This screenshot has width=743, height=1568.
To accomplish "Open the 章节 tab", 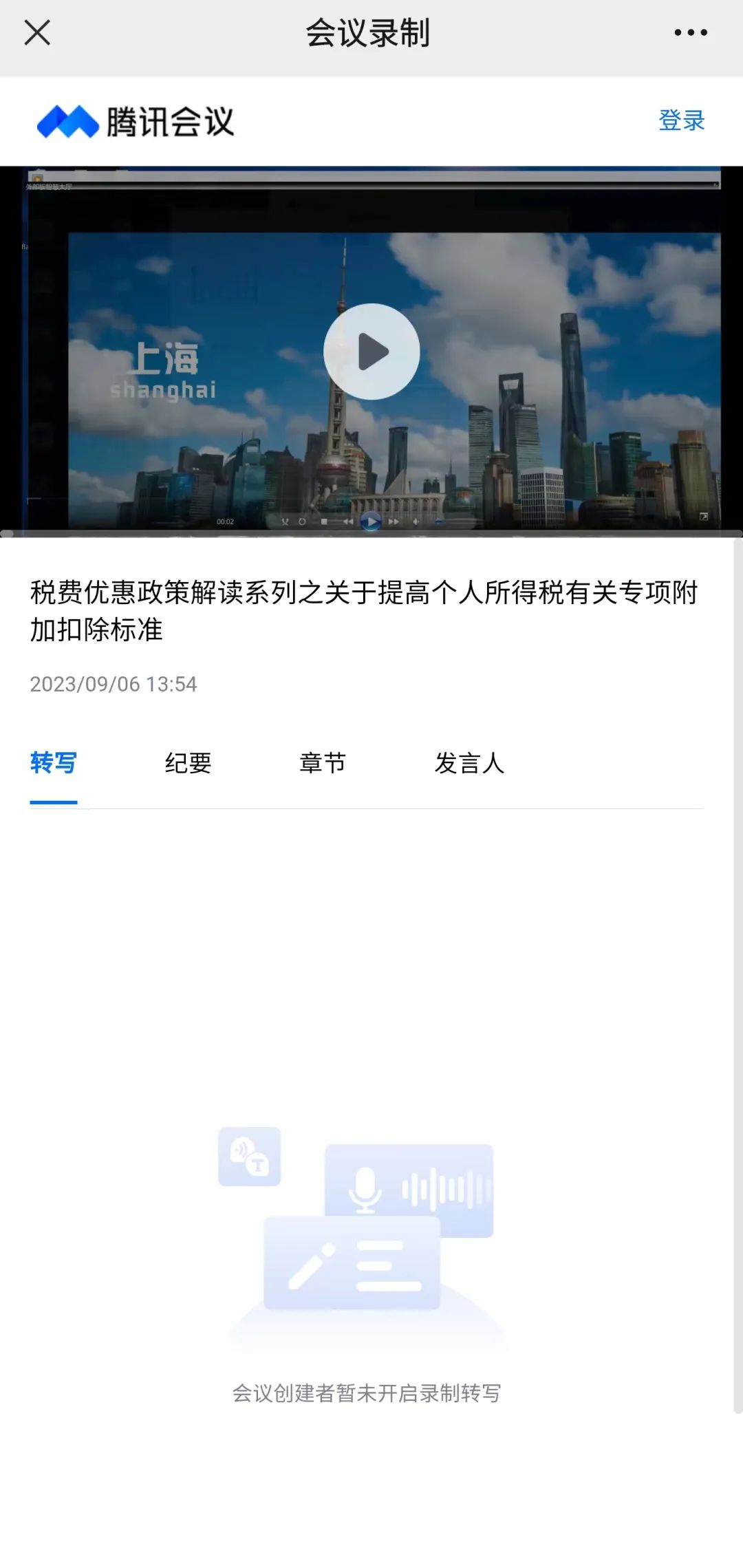I will pos(323,763).
